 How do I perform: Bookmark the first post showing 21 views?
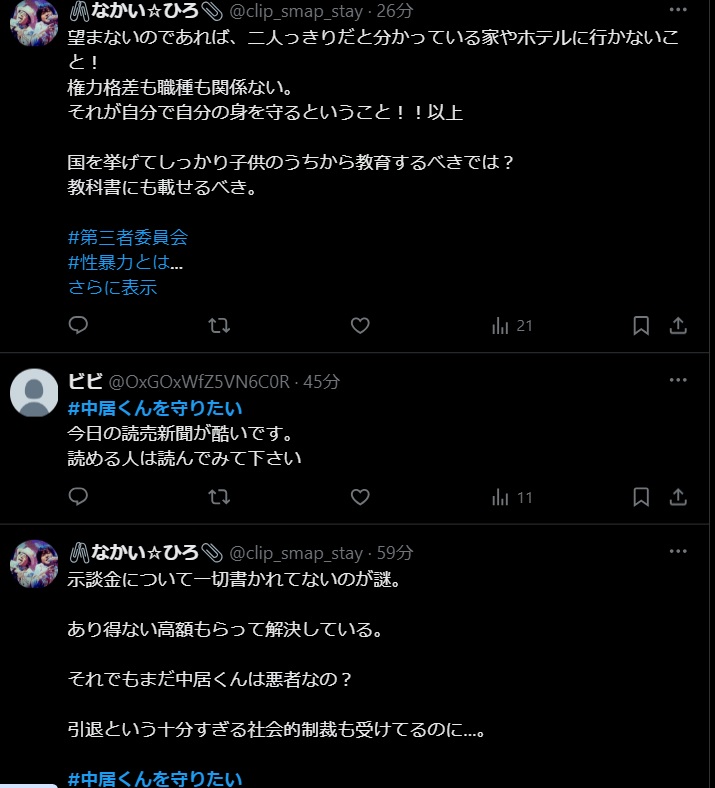pyautogui.click(x=642, y=325)
